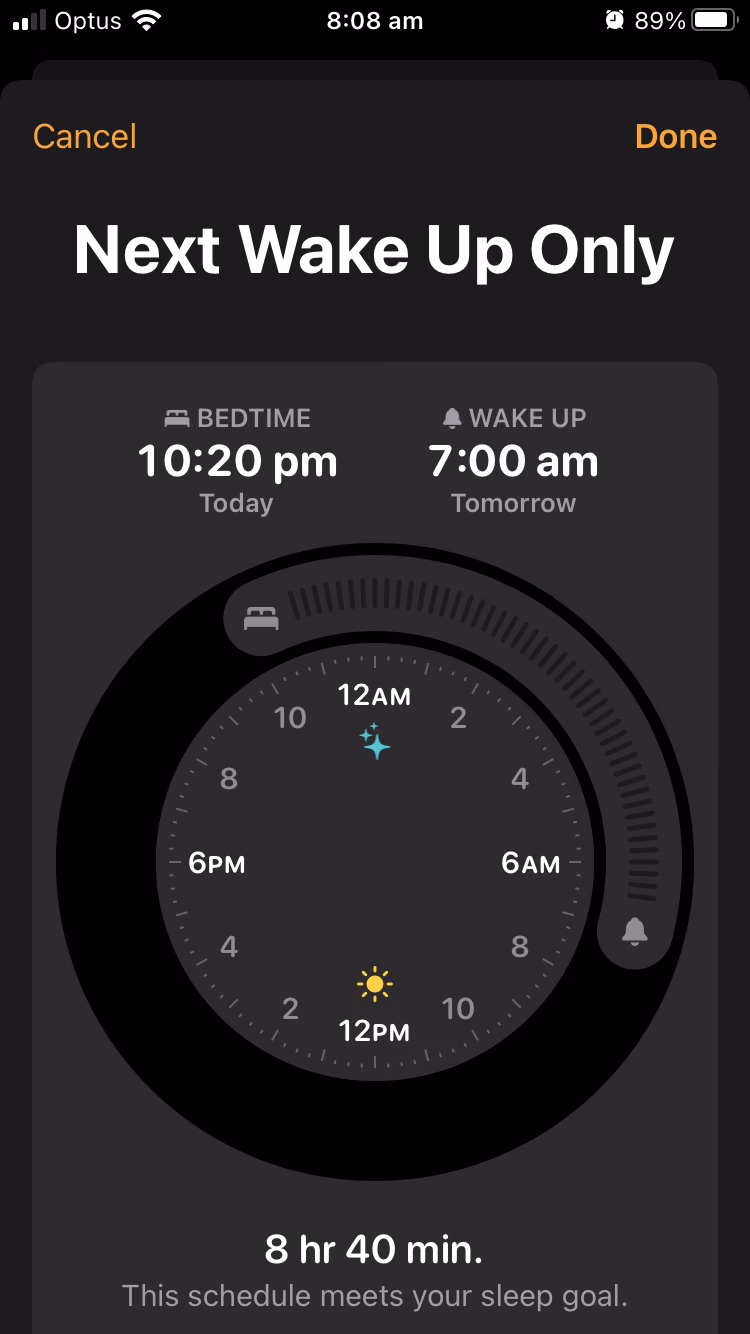Viewport: 750px width, 1334px height.
Task: Select the bed handle on the sleep dial
Action: (259, 616)
